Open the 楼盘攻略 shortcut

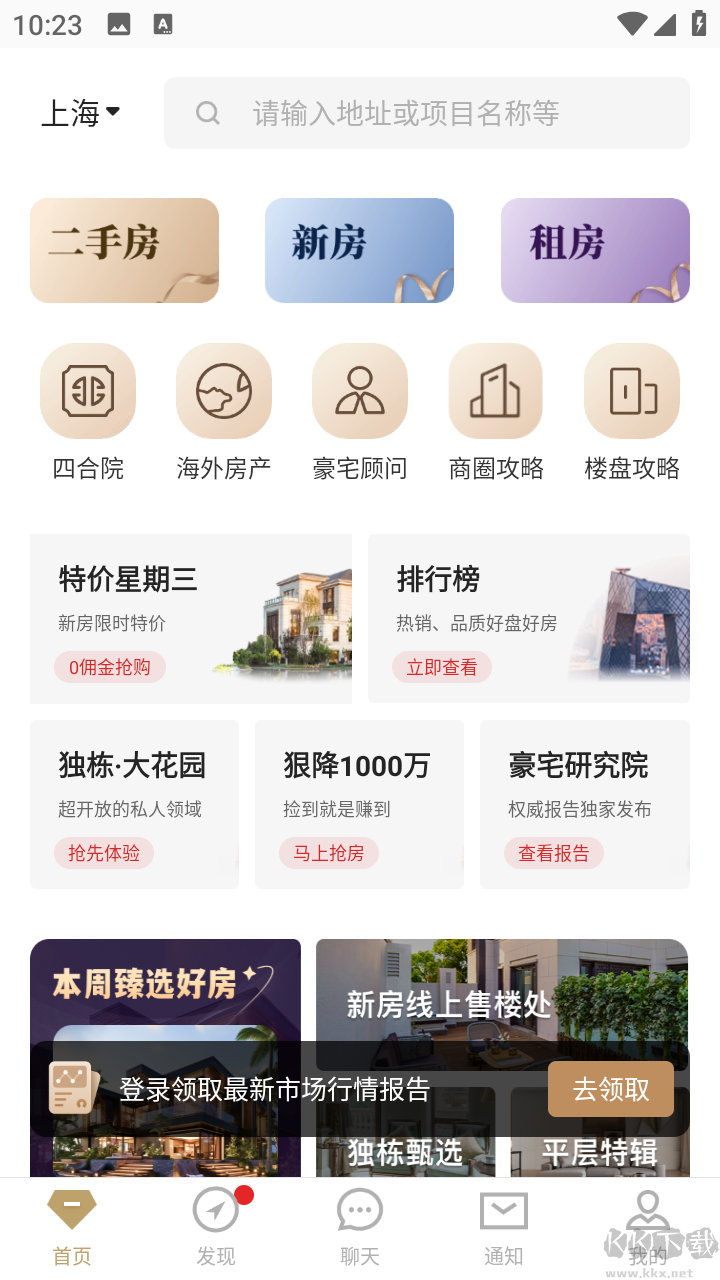[x=632, y=411]
